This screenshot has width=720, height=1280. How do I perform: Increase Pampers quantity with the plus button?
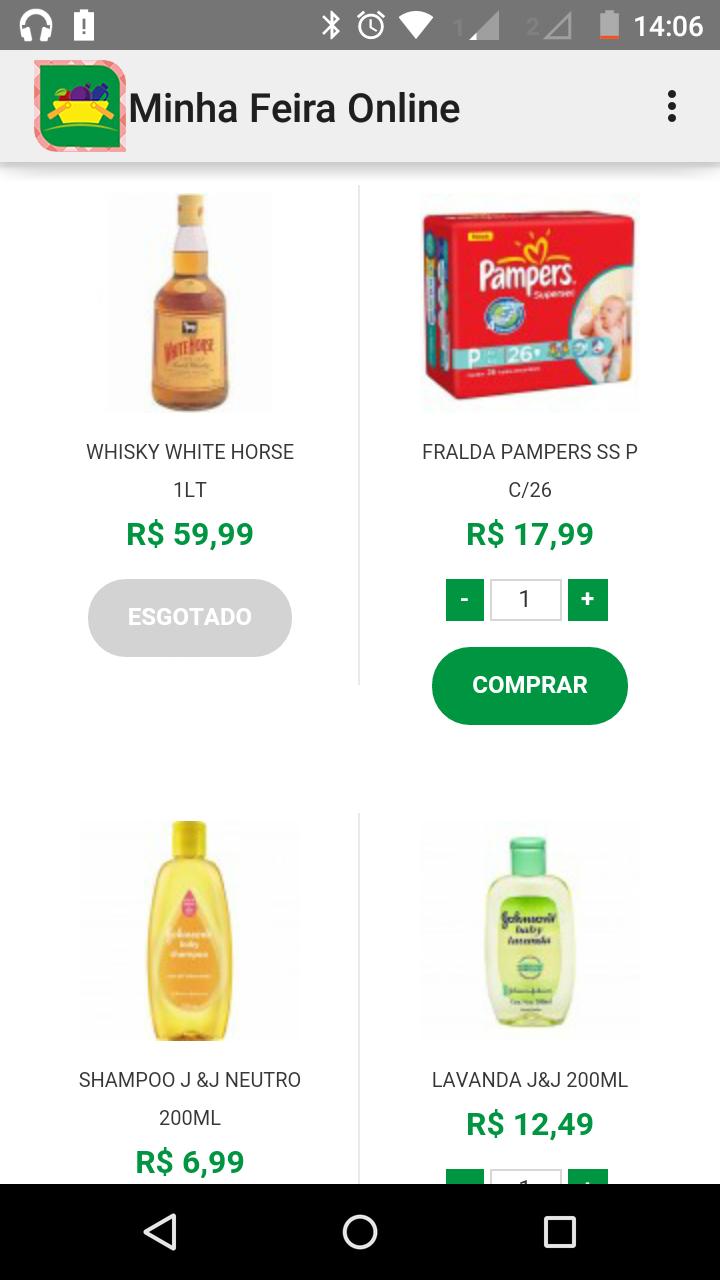click(x=588, y=599)
